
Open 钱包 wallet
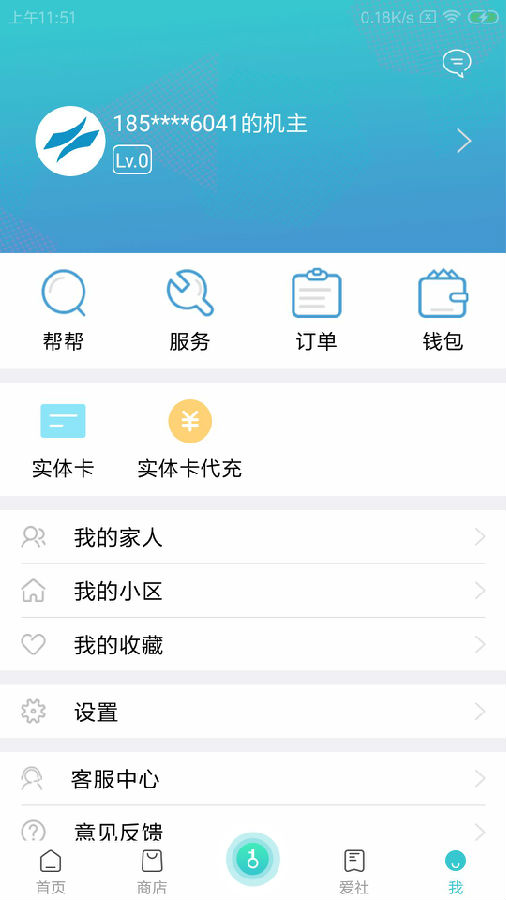point(442,311)
